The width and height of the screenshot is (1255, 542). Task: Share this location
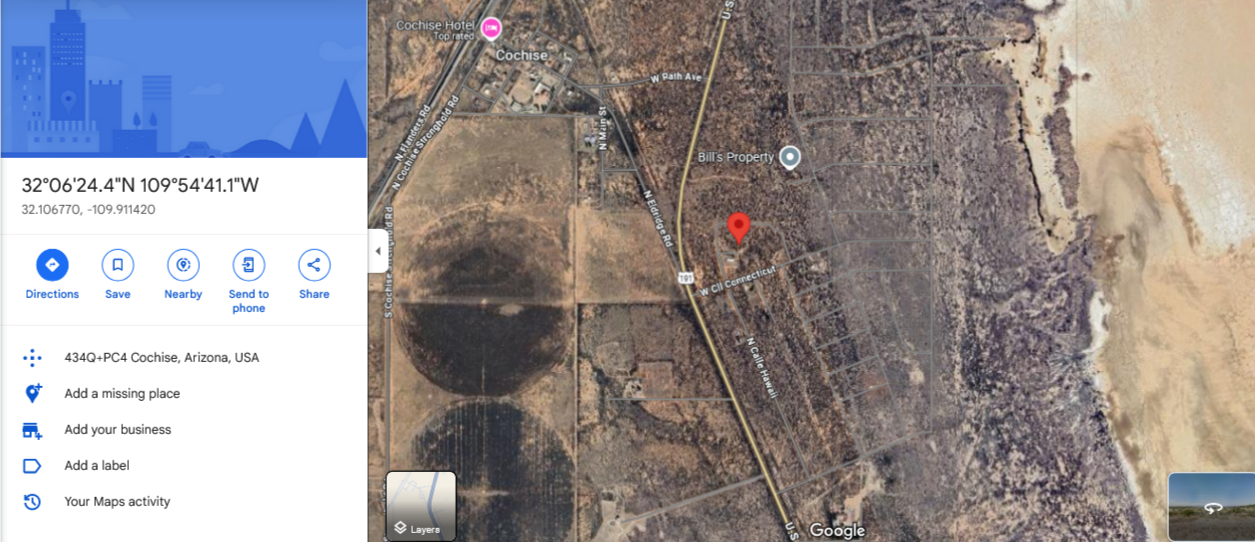[314, 265]
